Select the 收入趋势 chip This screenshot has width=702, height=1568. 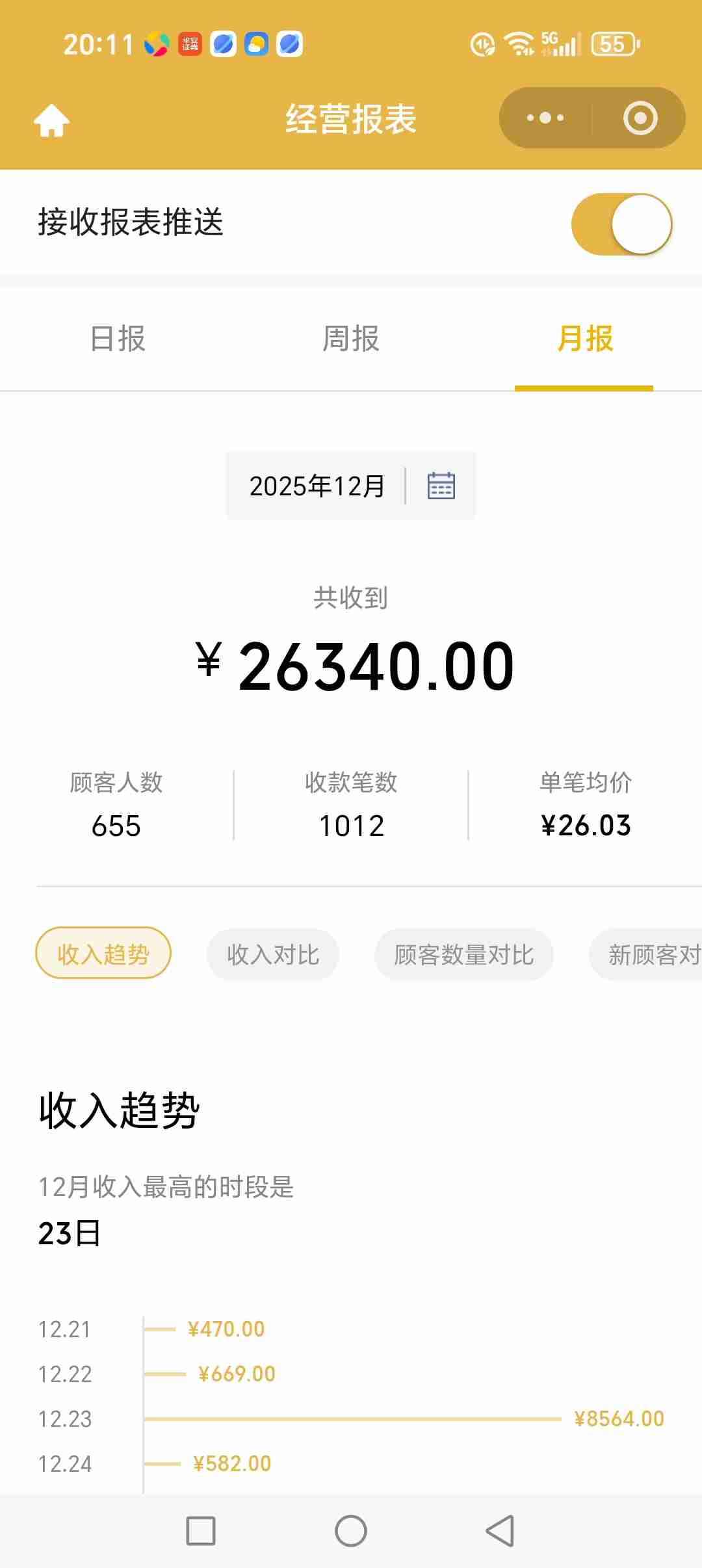[x=103, y=954]
